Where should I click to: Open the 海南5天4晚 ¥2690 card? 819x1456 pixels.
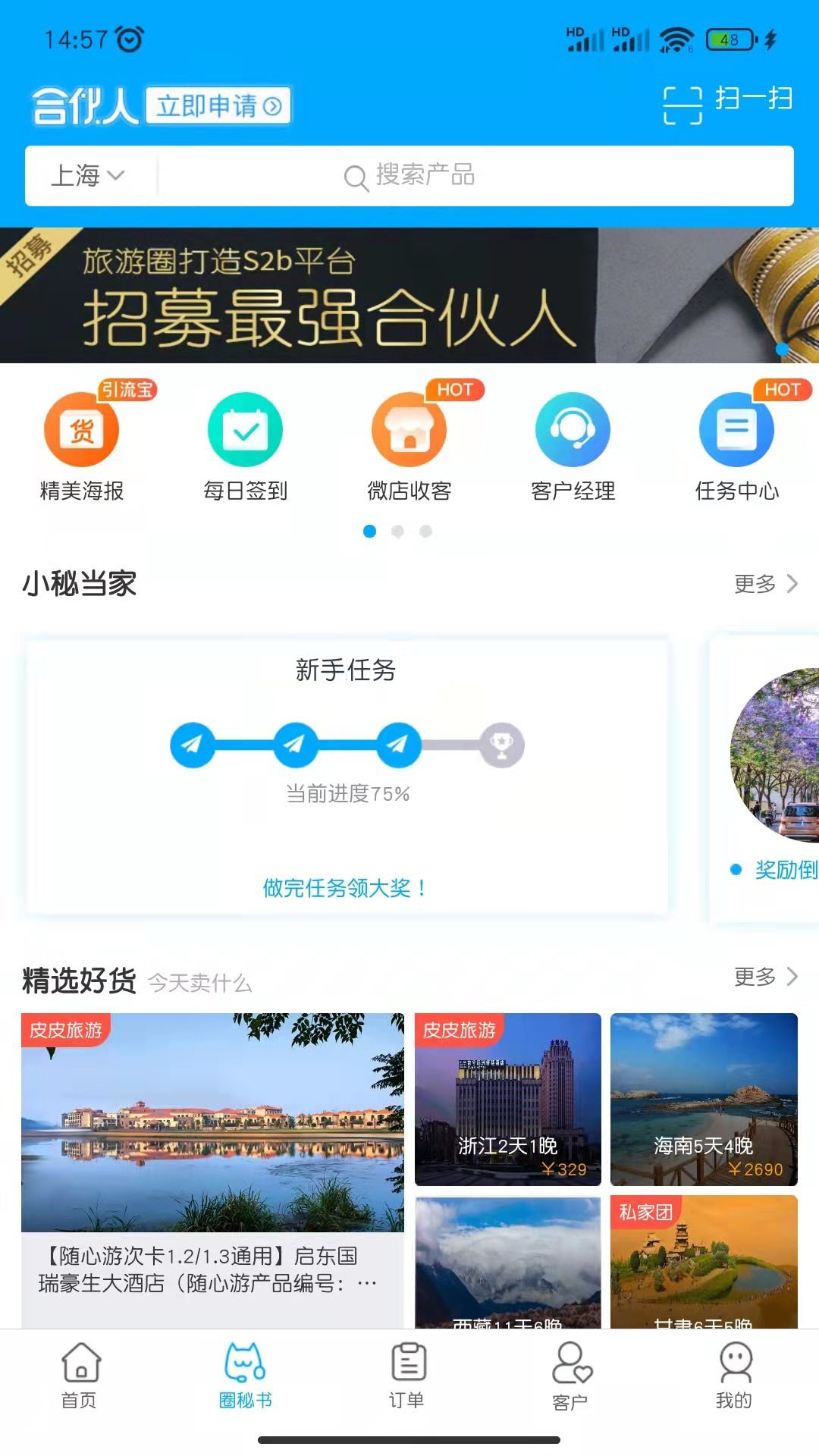[704, 1100]
